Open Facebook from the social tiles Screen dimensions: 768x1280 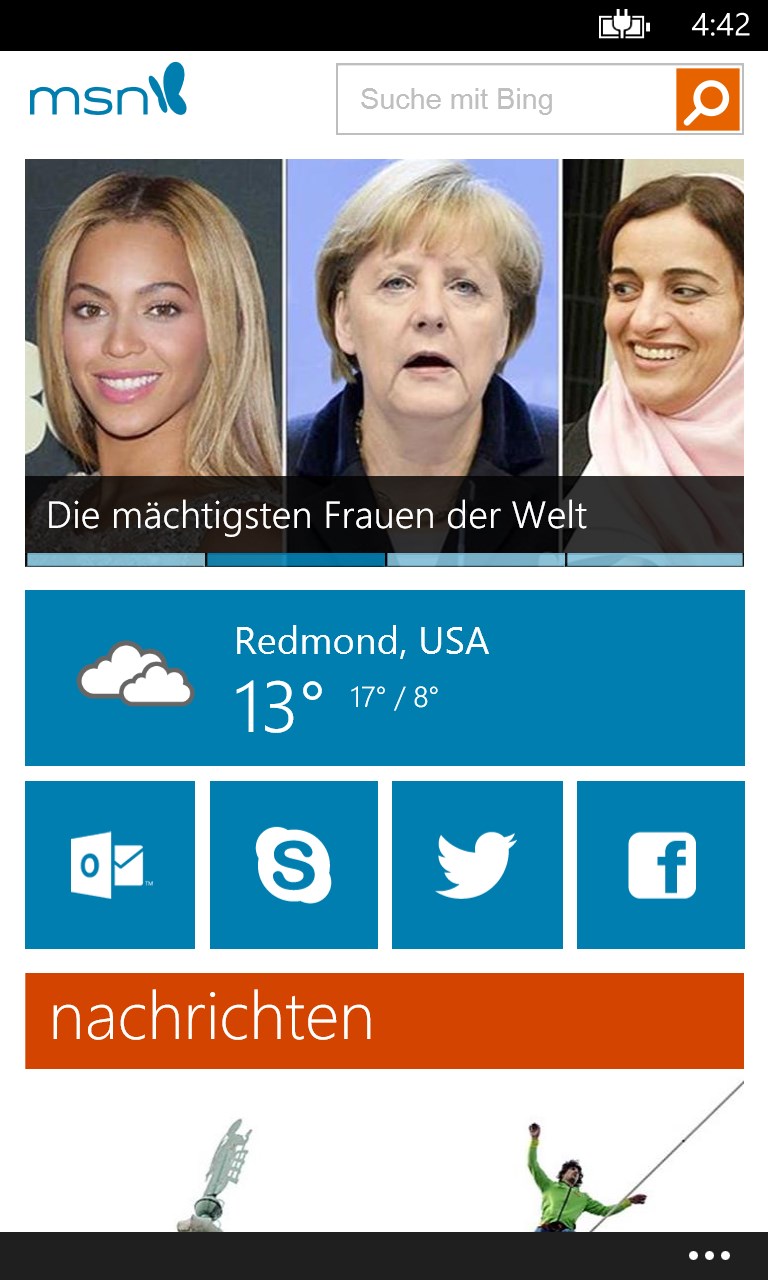click(x=661, y=863)
